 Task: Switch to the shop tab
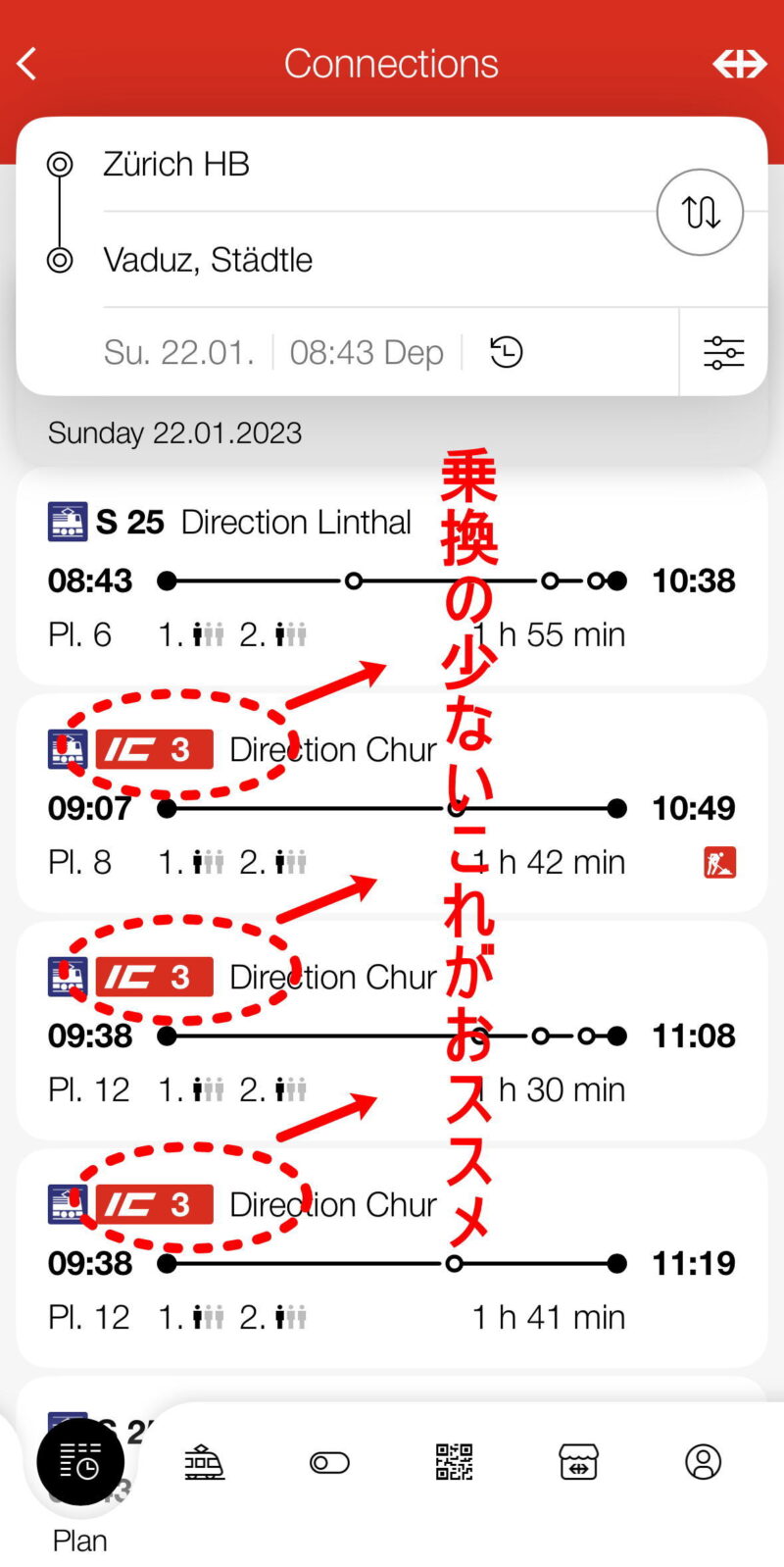(x=578, y=1462)
